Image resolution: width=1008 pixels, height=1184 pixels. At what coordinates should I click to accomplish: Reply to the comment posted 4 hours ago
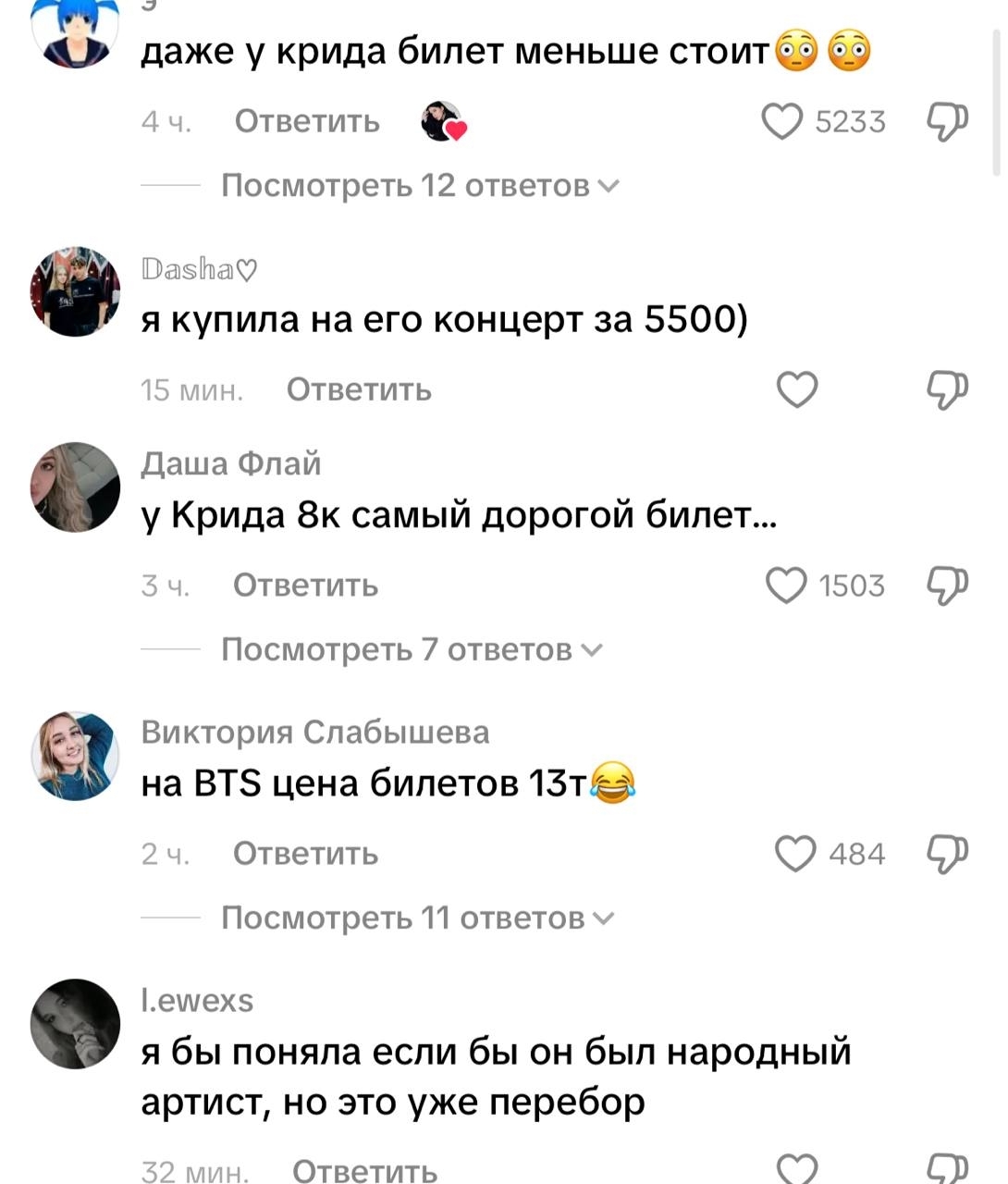point(307,121)
